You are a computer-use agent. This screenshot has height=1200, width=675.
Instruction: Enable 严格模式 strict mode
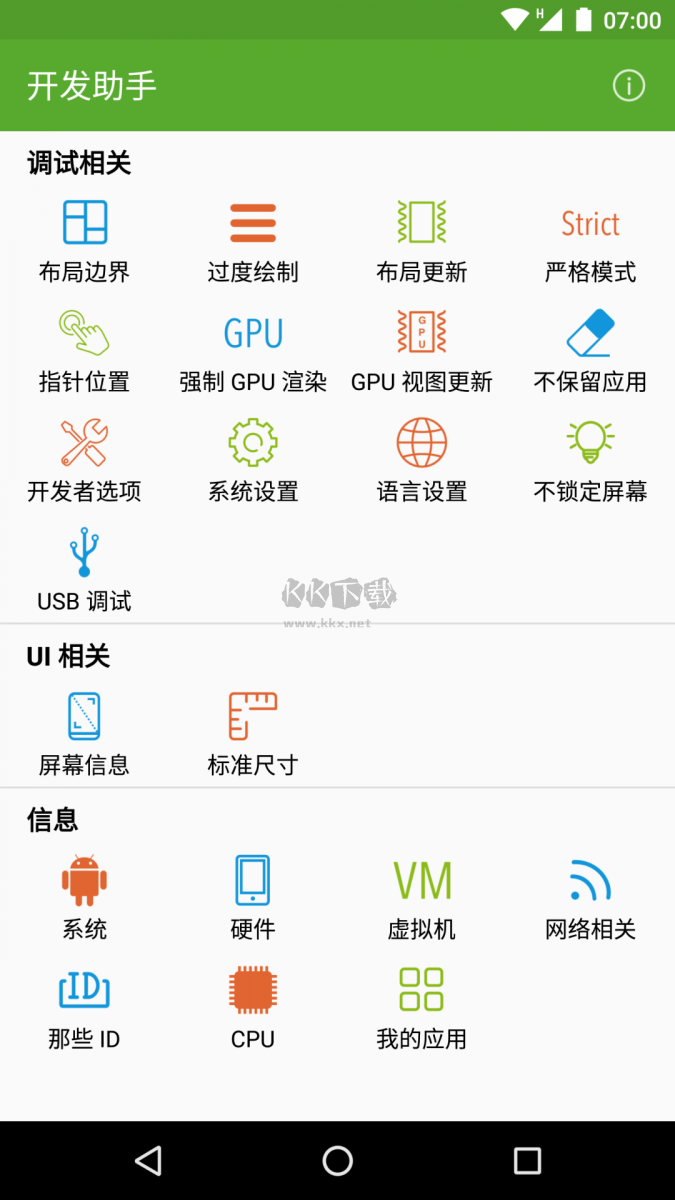[590, 240]
